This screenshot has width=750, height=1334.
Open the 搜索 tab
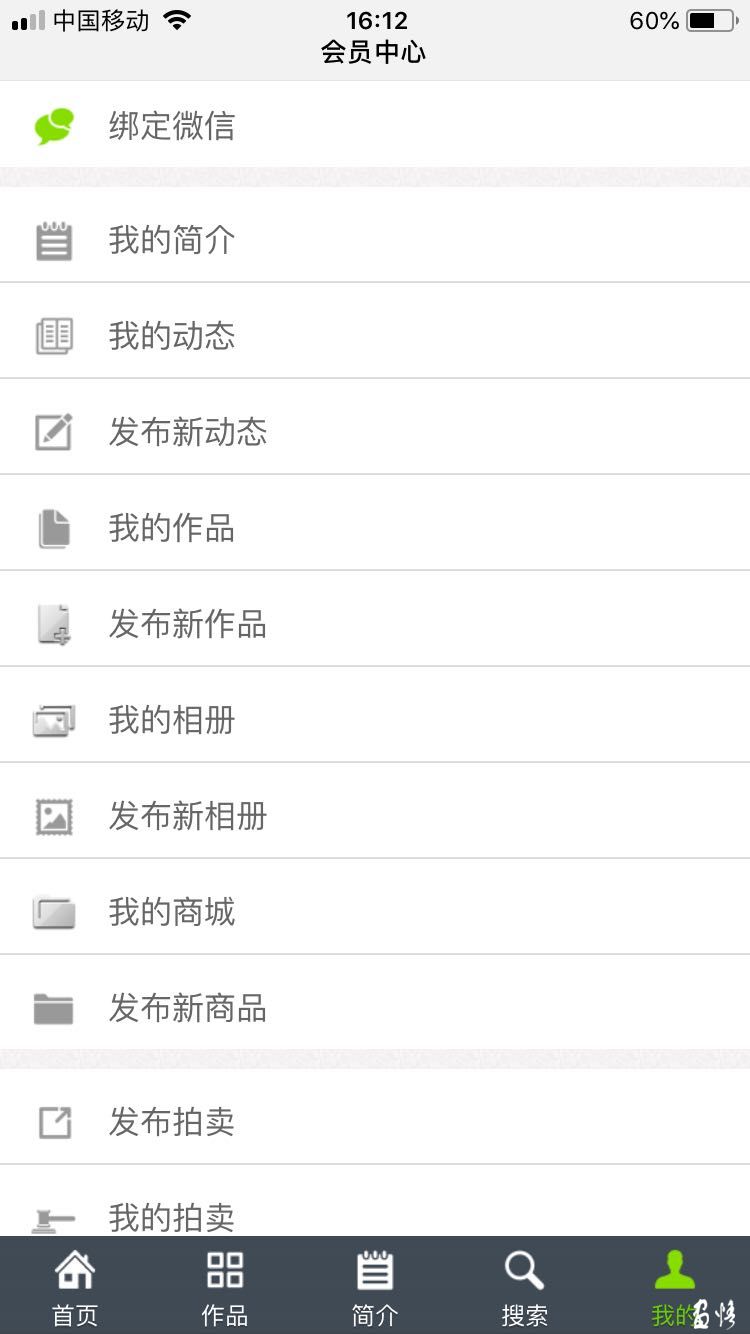[524, 1286]
